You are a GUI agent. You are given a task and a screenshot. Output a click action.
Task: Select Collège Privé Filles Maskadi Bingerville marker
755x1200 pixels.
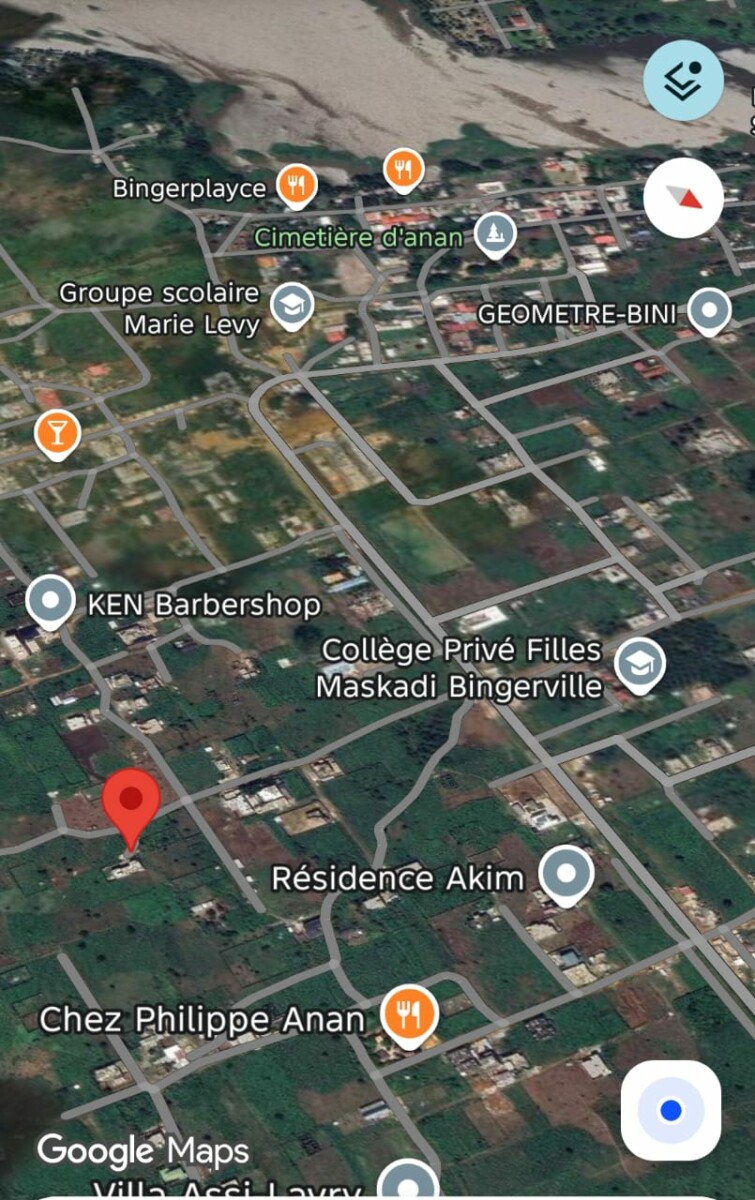[637, 663]
